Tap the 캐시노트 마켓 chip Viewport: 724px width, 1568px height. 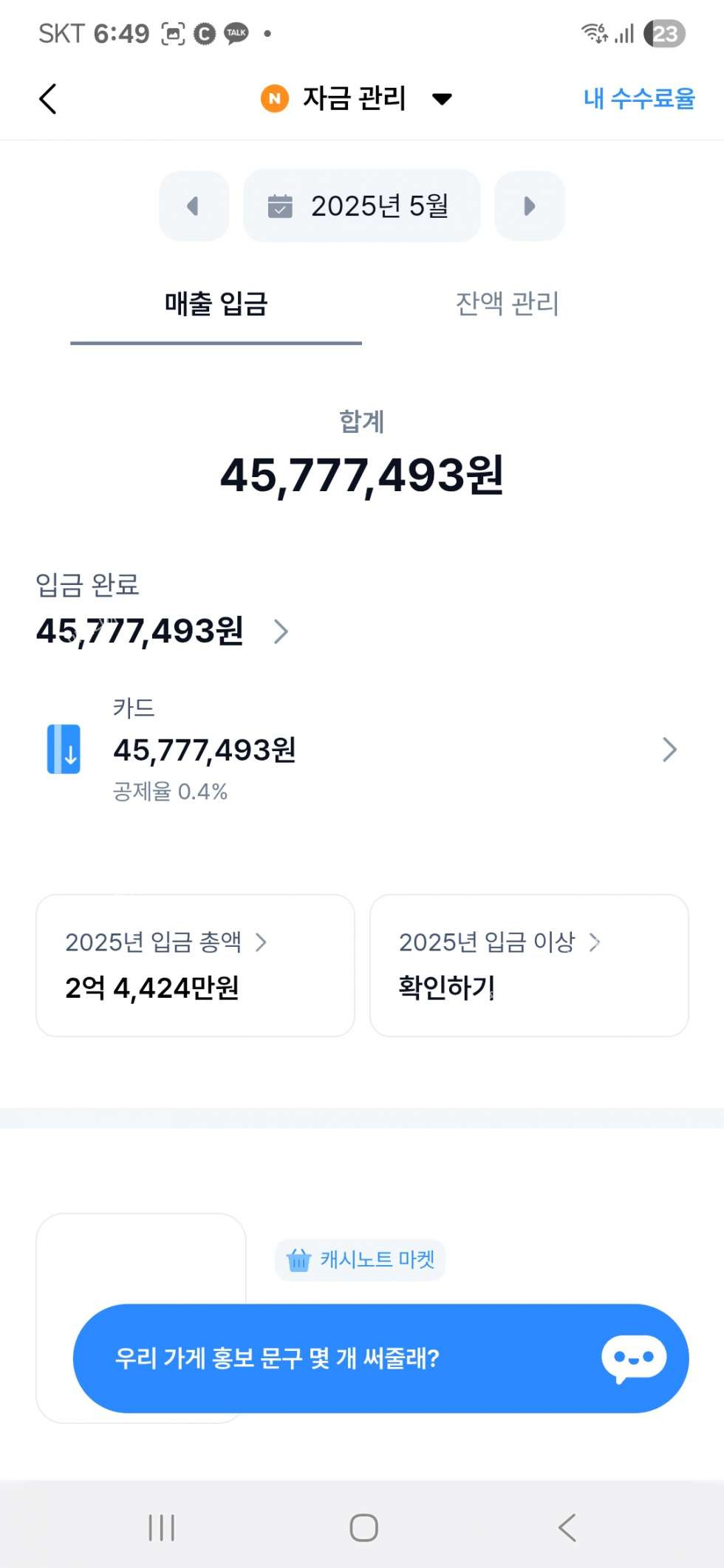[x=361, y=1260]
